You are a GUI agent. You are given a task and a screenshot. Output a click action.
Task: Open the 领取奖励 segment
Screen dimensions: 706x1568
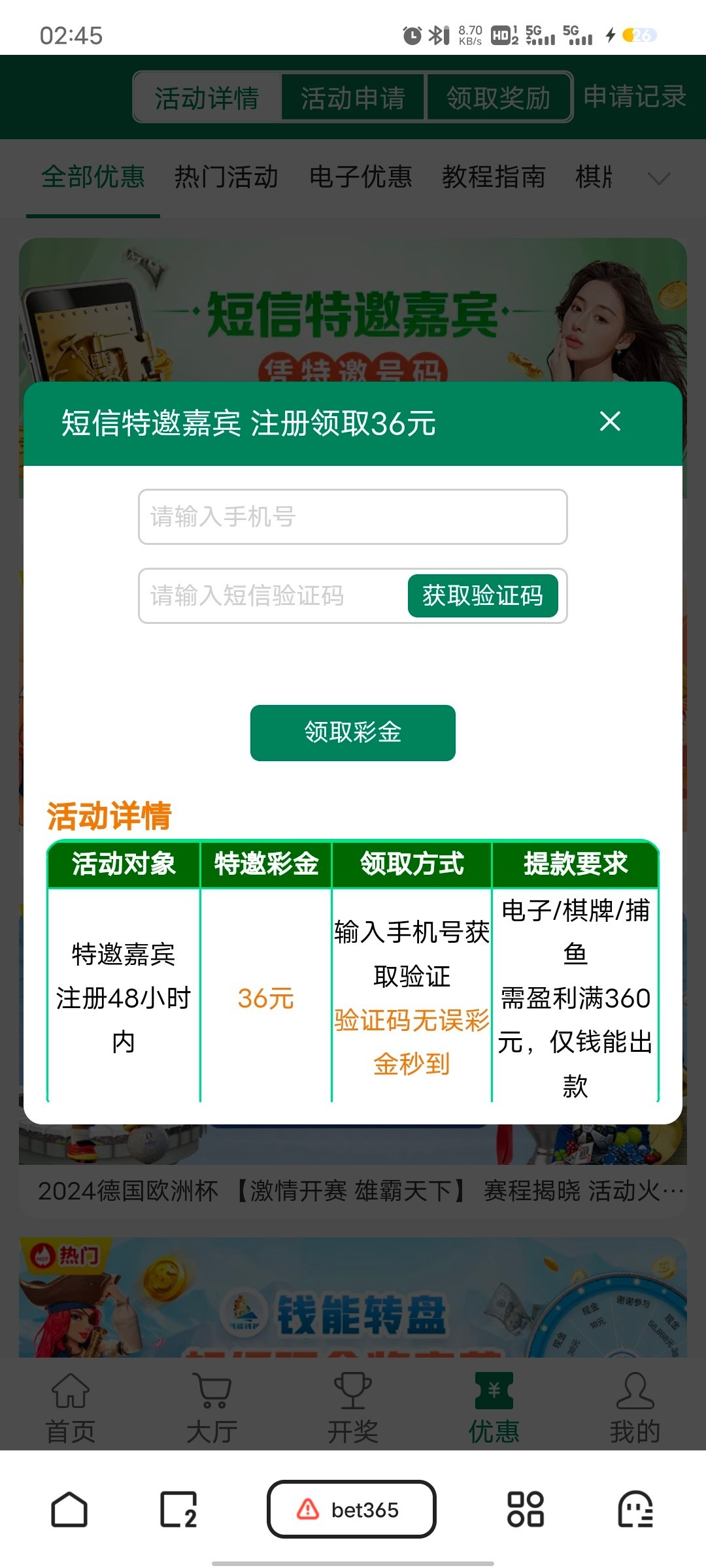(x=499, y=98)
